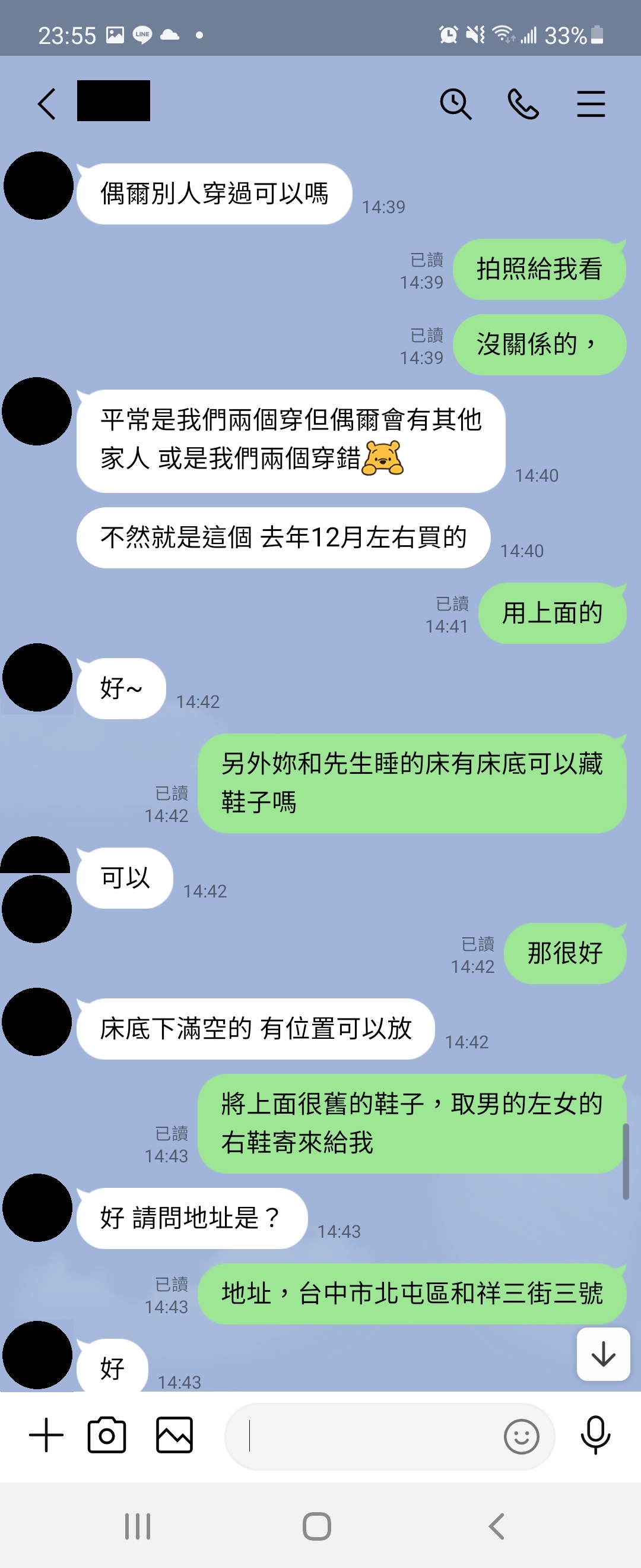Search within this chat
The image size is (641, 1568).
tap(455, 103)
